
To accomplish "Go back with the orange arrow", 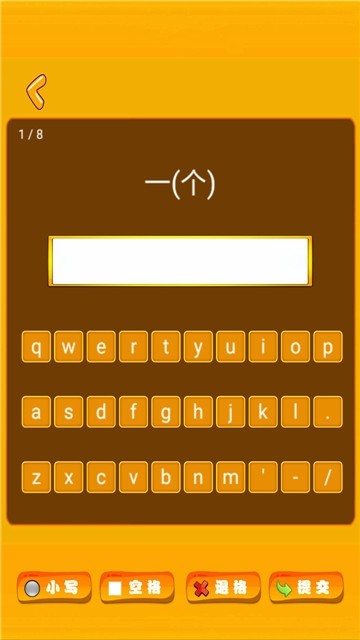I will [x=36, y=92].
